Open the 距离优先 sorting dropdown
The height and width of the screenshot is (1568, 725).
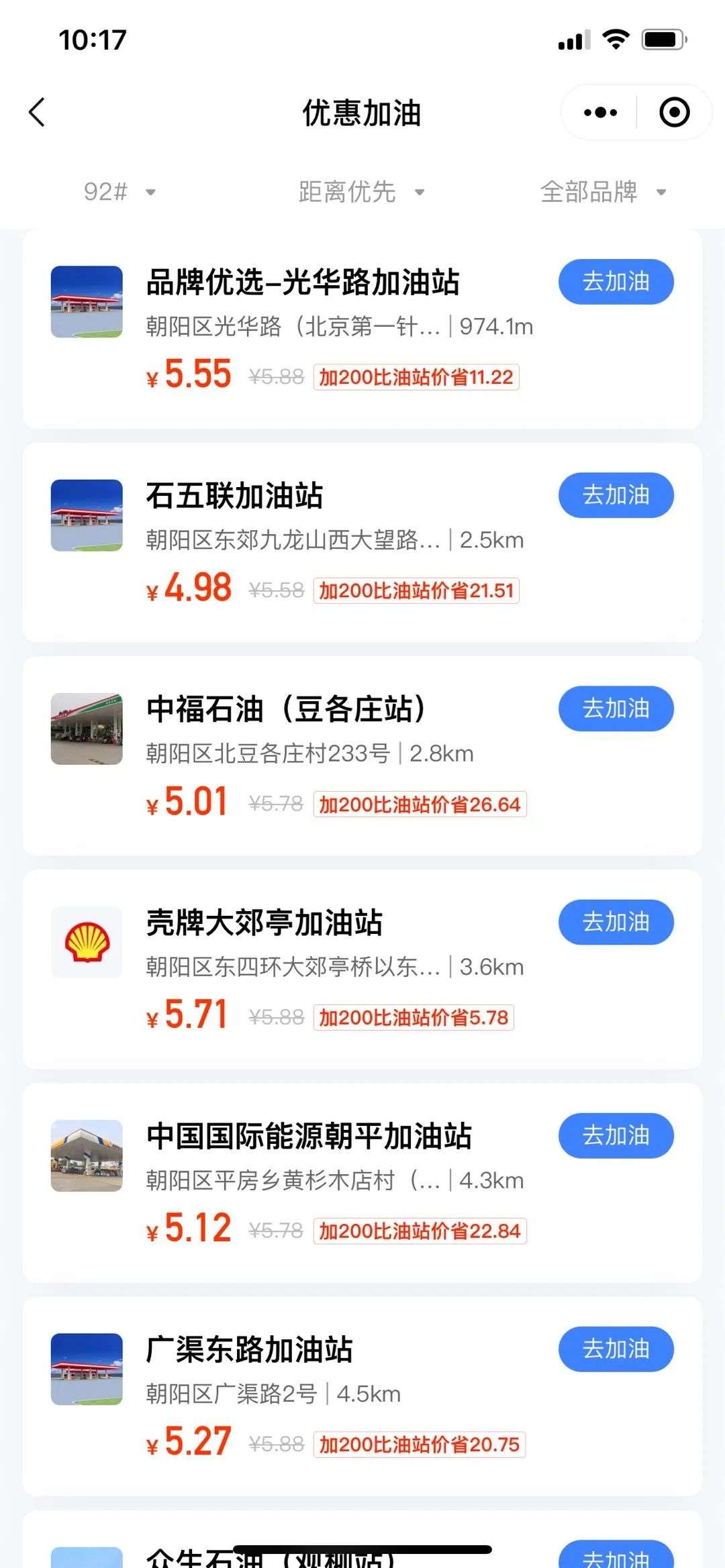click(x=361, y=192)
